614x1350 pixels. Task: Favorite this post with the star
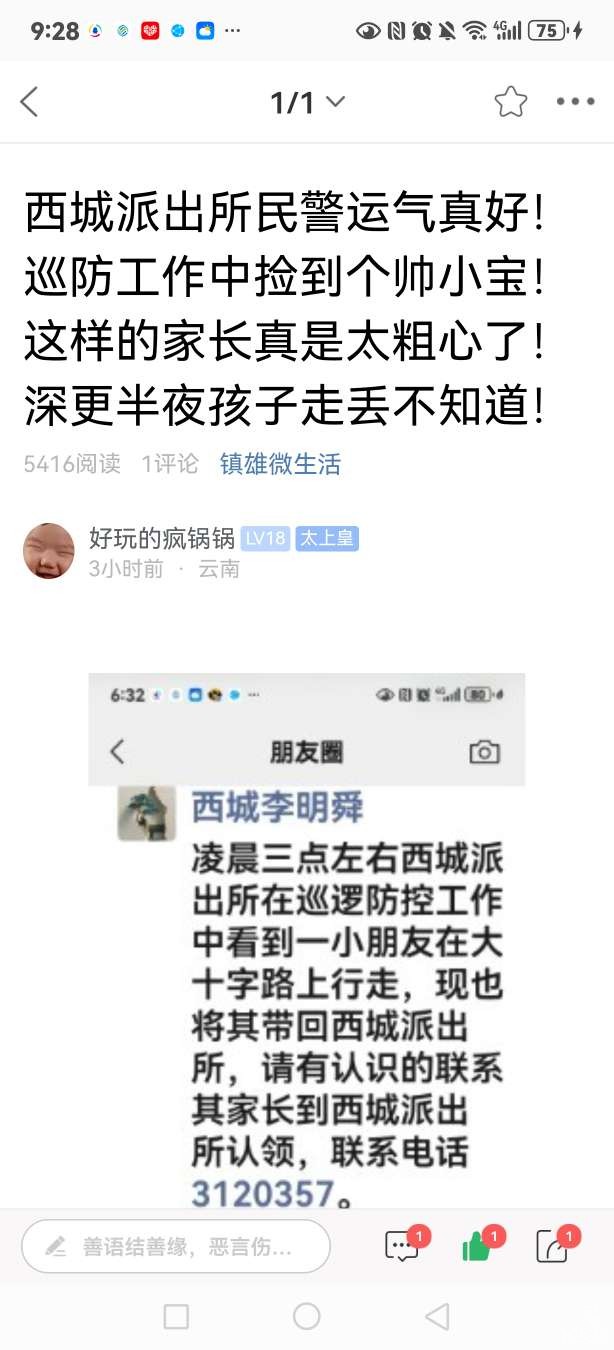pyautogui.click(x=510, y=102)
